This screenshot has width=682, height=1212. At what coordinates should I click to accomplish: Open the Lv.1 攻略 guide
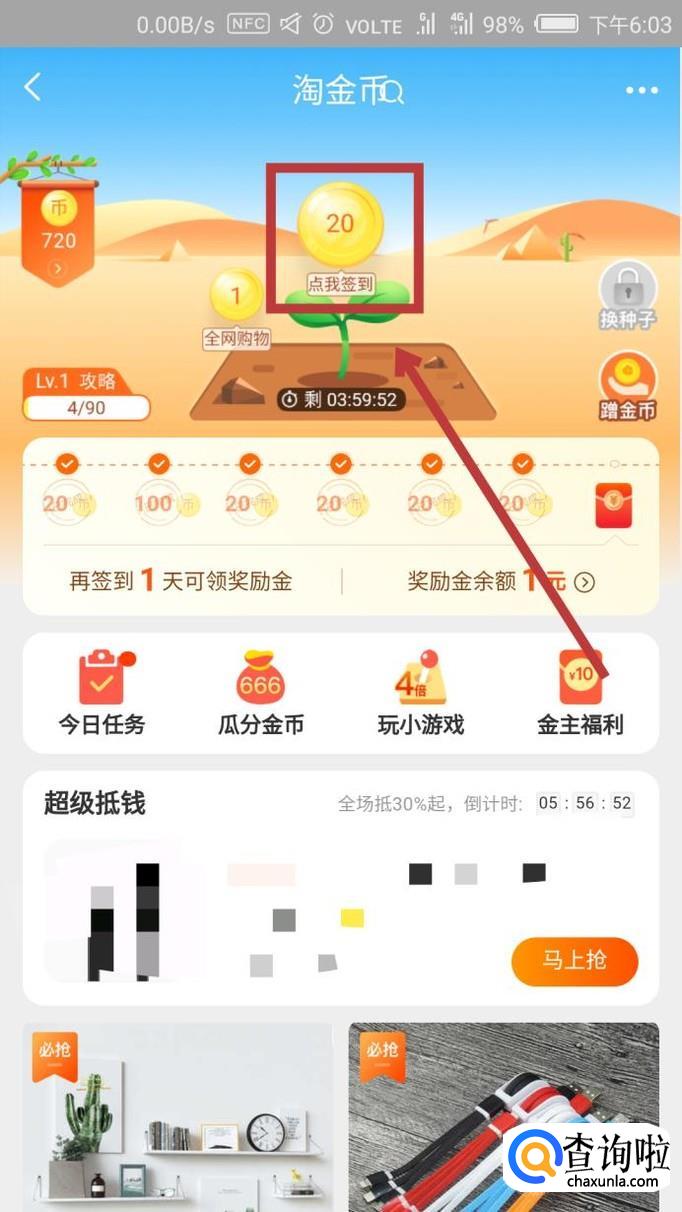[x=86, y=395]
